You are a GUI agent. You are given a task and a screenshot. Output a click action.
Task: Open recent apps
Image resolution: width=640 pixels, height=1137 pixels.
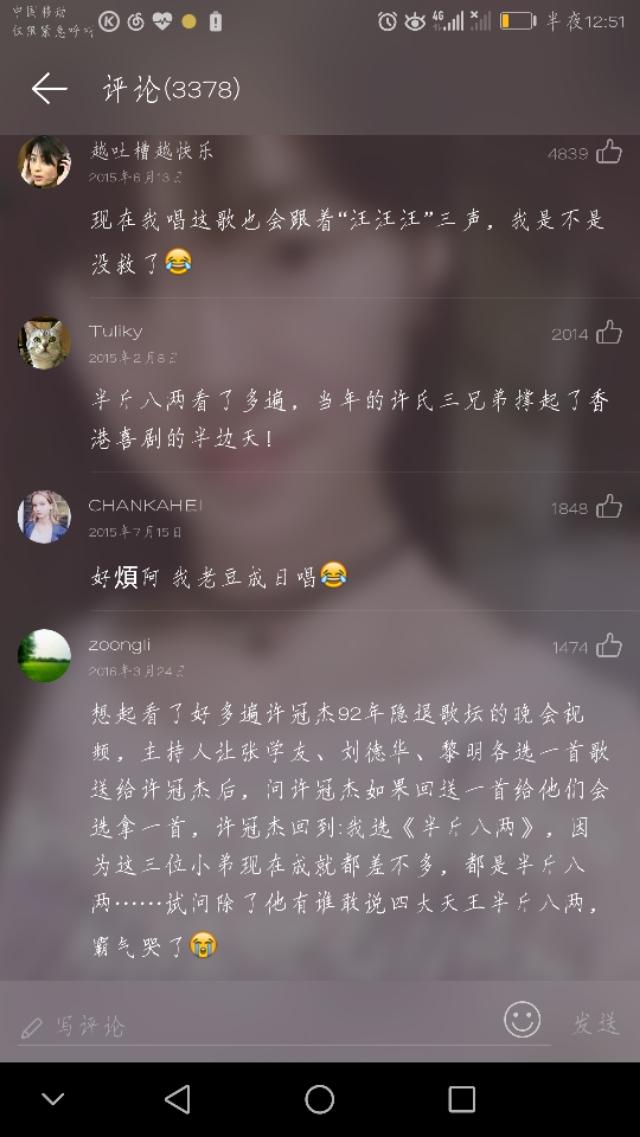point(461,1099)
